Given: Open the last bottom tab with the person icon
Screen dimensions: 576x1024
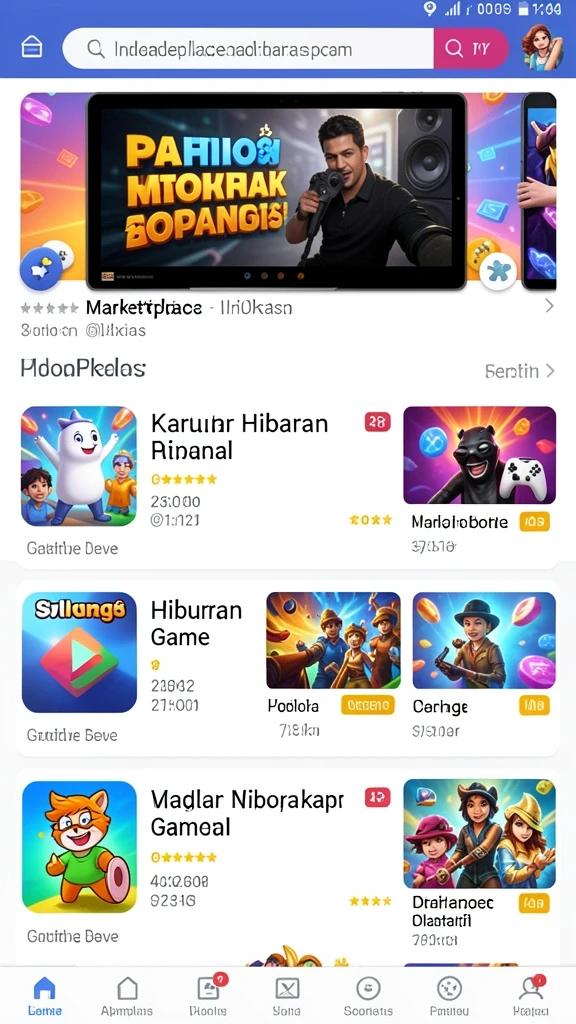Looking at the screenshot, I should coord(530,997).
